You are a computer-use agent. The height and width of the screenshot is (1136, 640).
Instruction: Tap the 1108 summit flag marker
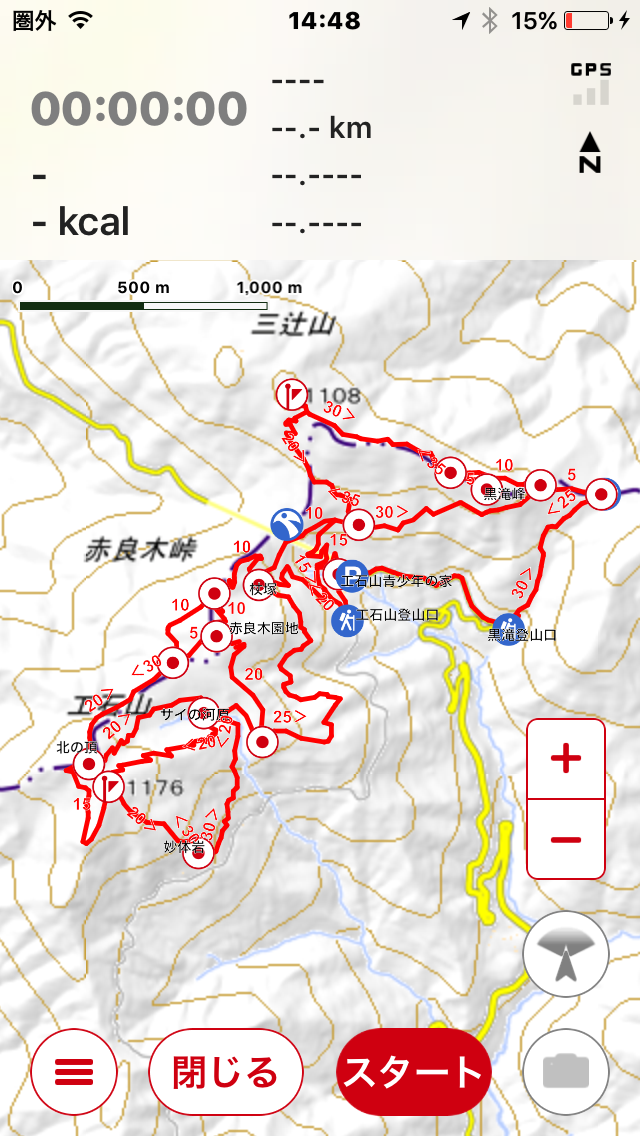point(291,395)
